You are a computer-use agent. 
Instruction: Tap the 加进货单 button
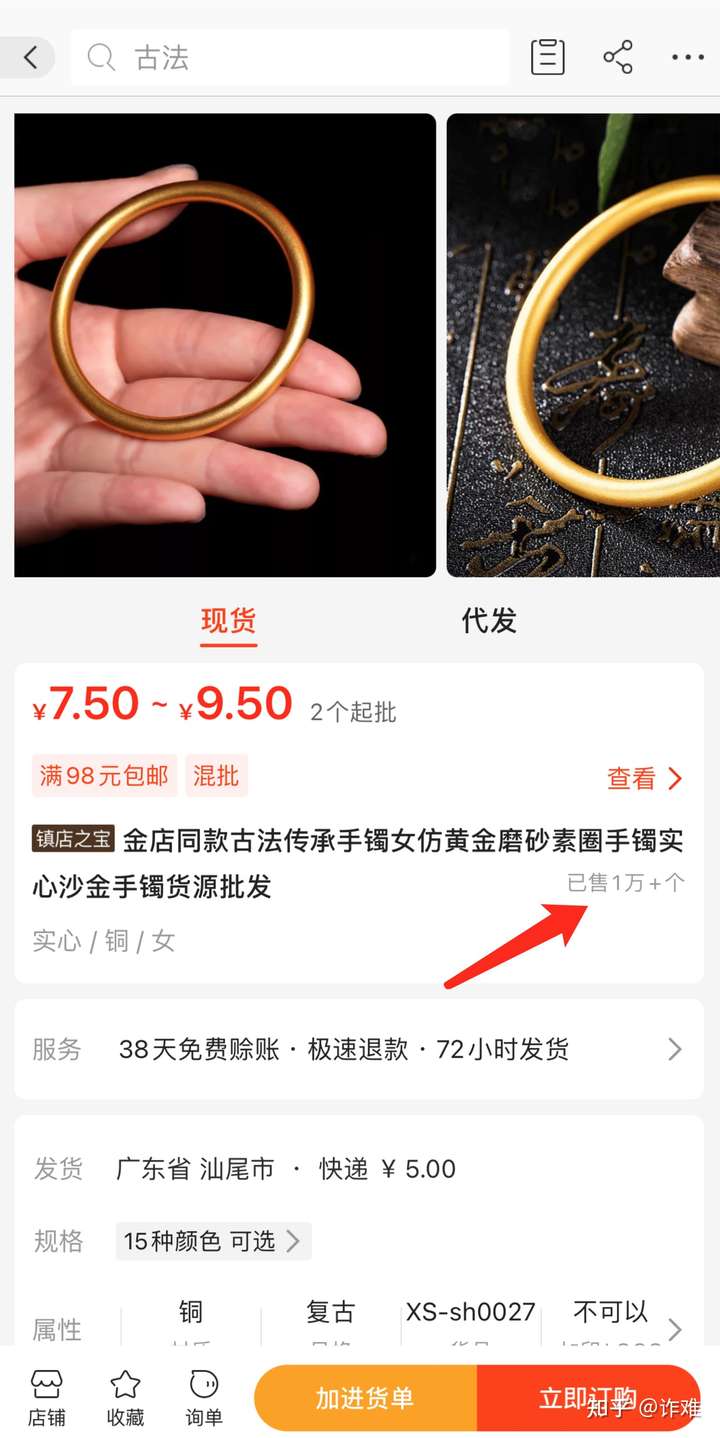click(x=365, y=1398)
